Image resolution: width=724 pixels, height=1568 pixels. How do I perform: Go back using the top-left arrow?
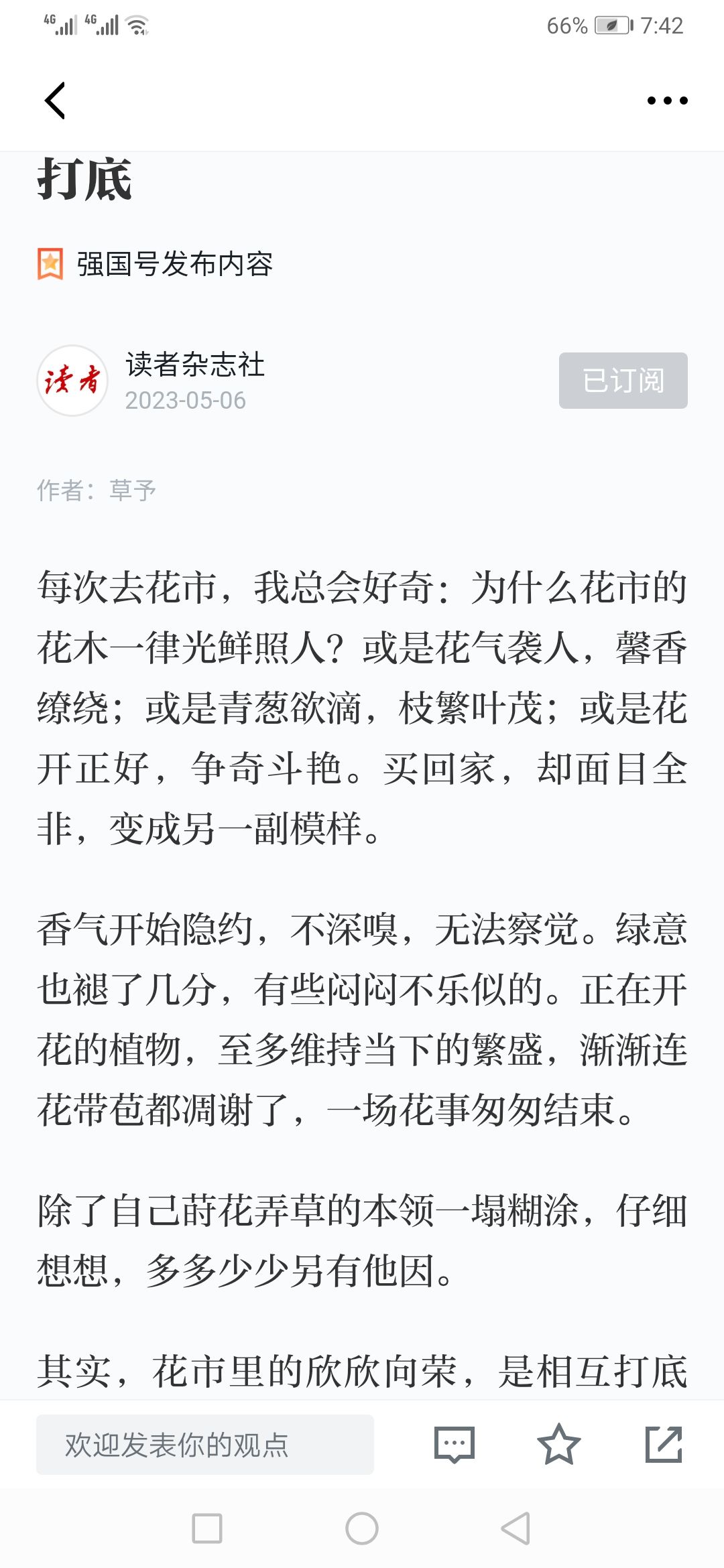[55, 101]
